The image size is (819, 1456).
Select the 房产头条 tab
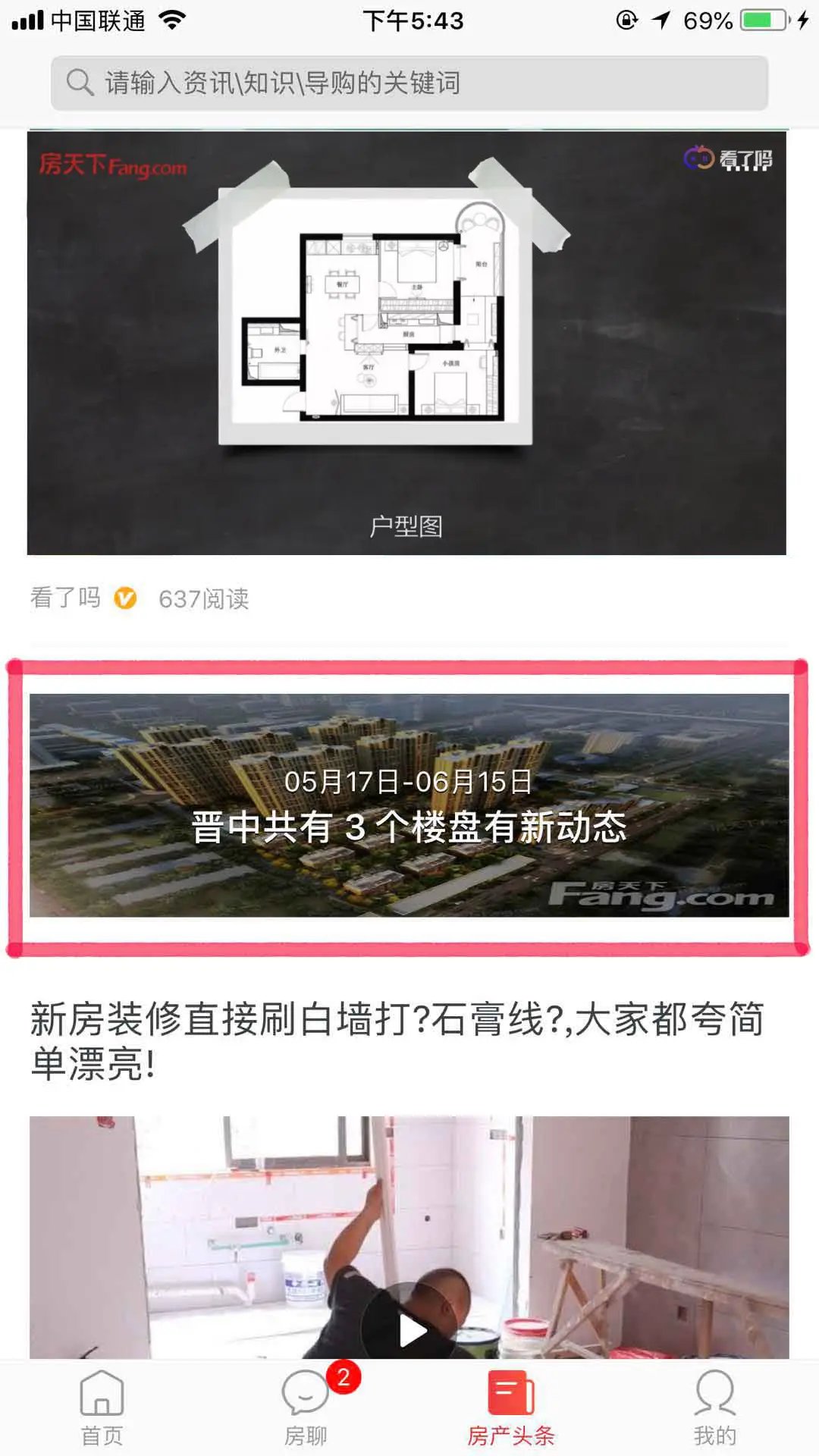(x=510, y=1407)
